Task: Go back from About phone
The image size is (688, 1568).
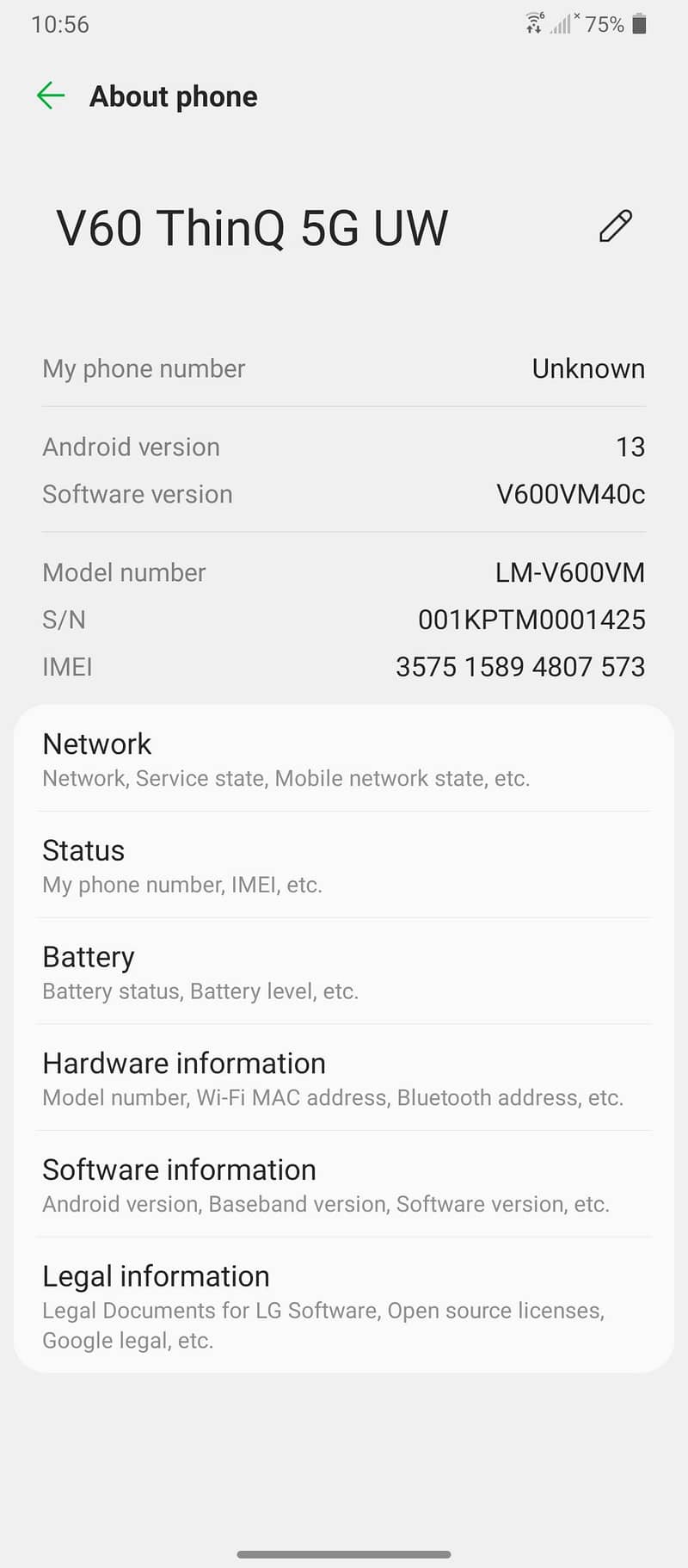Action: [x=51, y=96]
